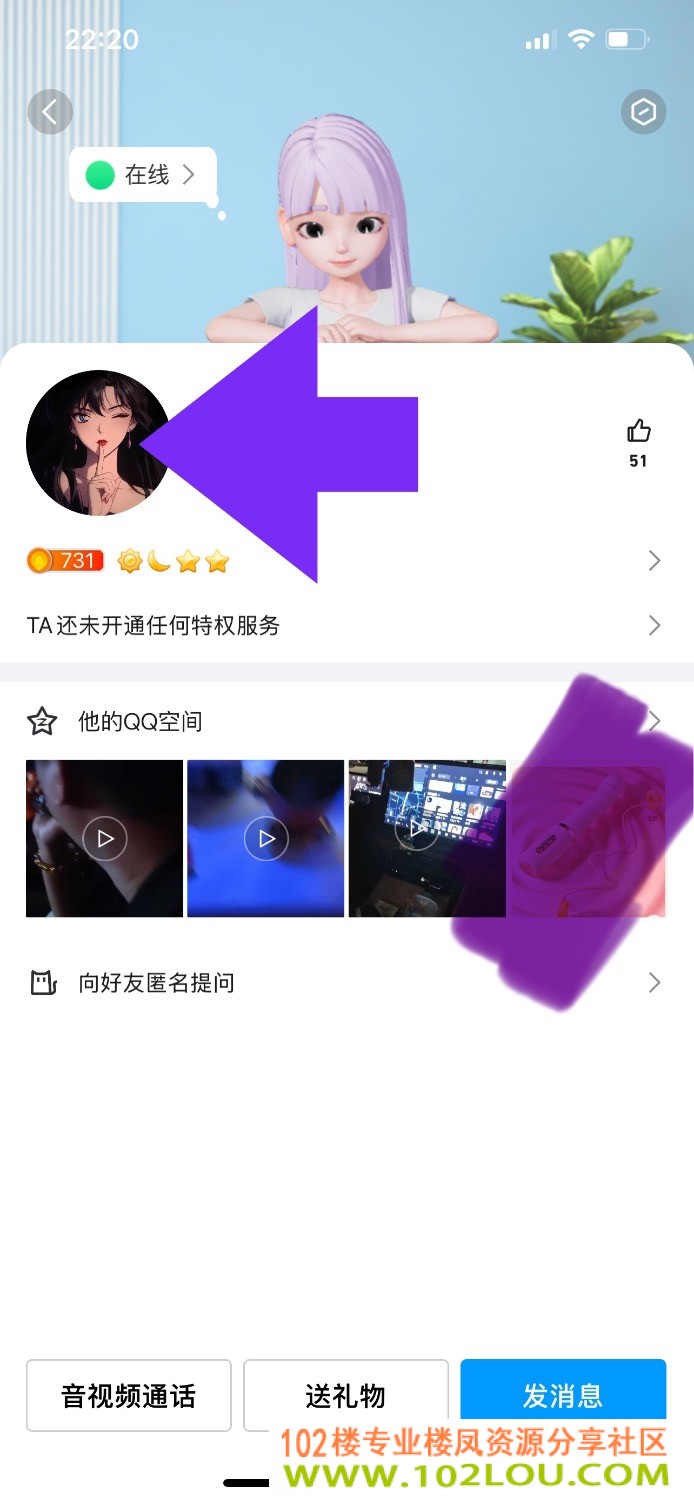The image size is (694, 1500).
Task: Start 音视频通话 call
Action: click(129, 1396)
